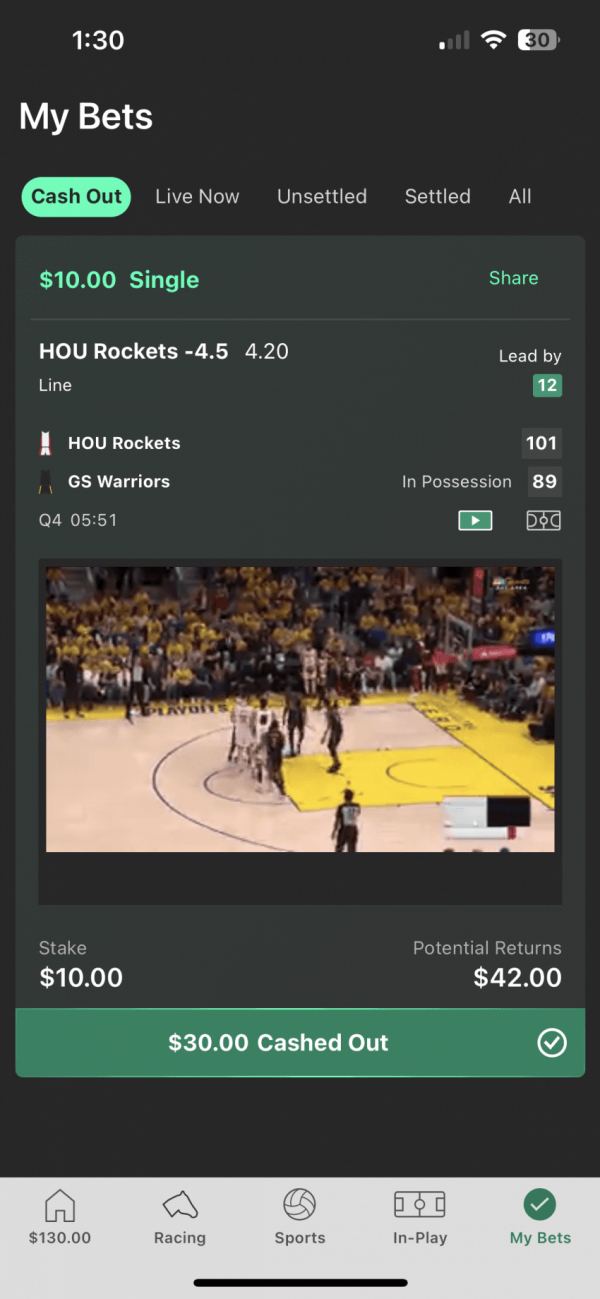Screen dimensions: 600x1299
Task: Show Unsettled bets
Action: [x=322, y=197]
